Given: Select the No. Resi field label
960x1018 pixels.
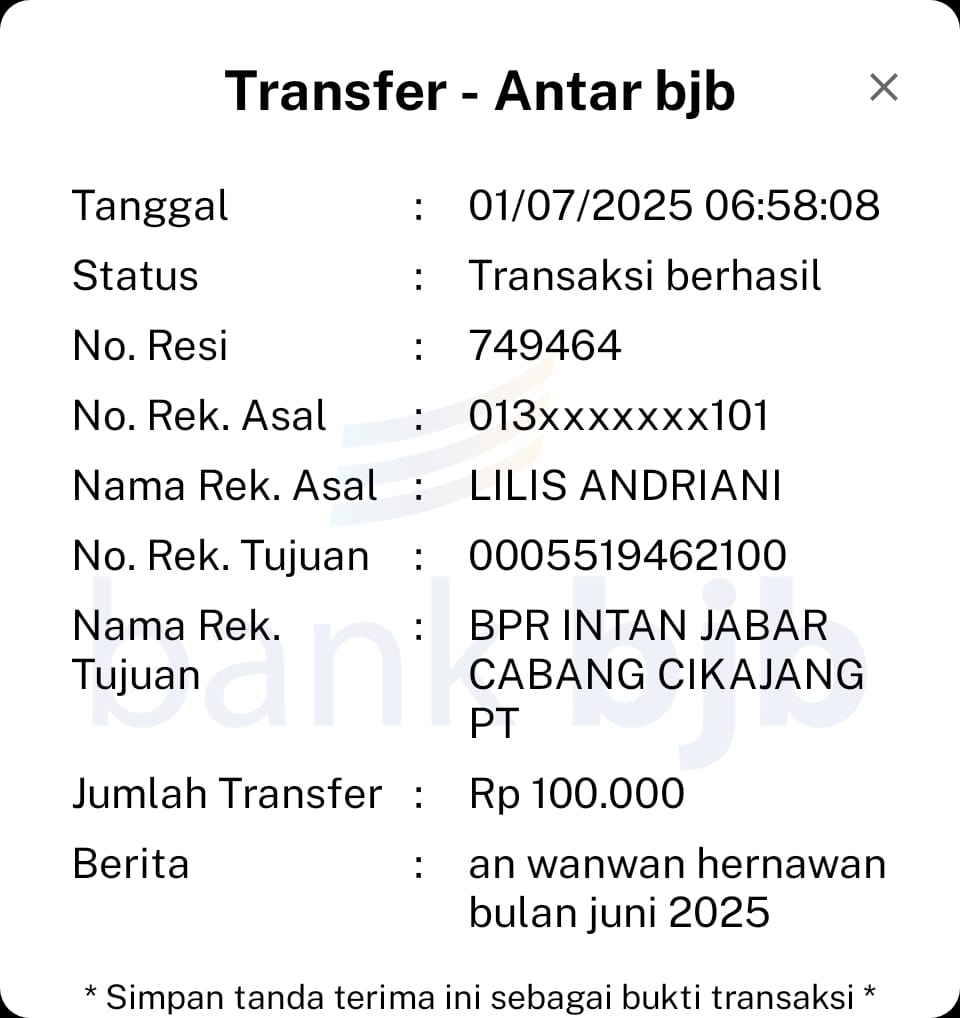Looking at the screenshot, I should [x=149, y=346].
